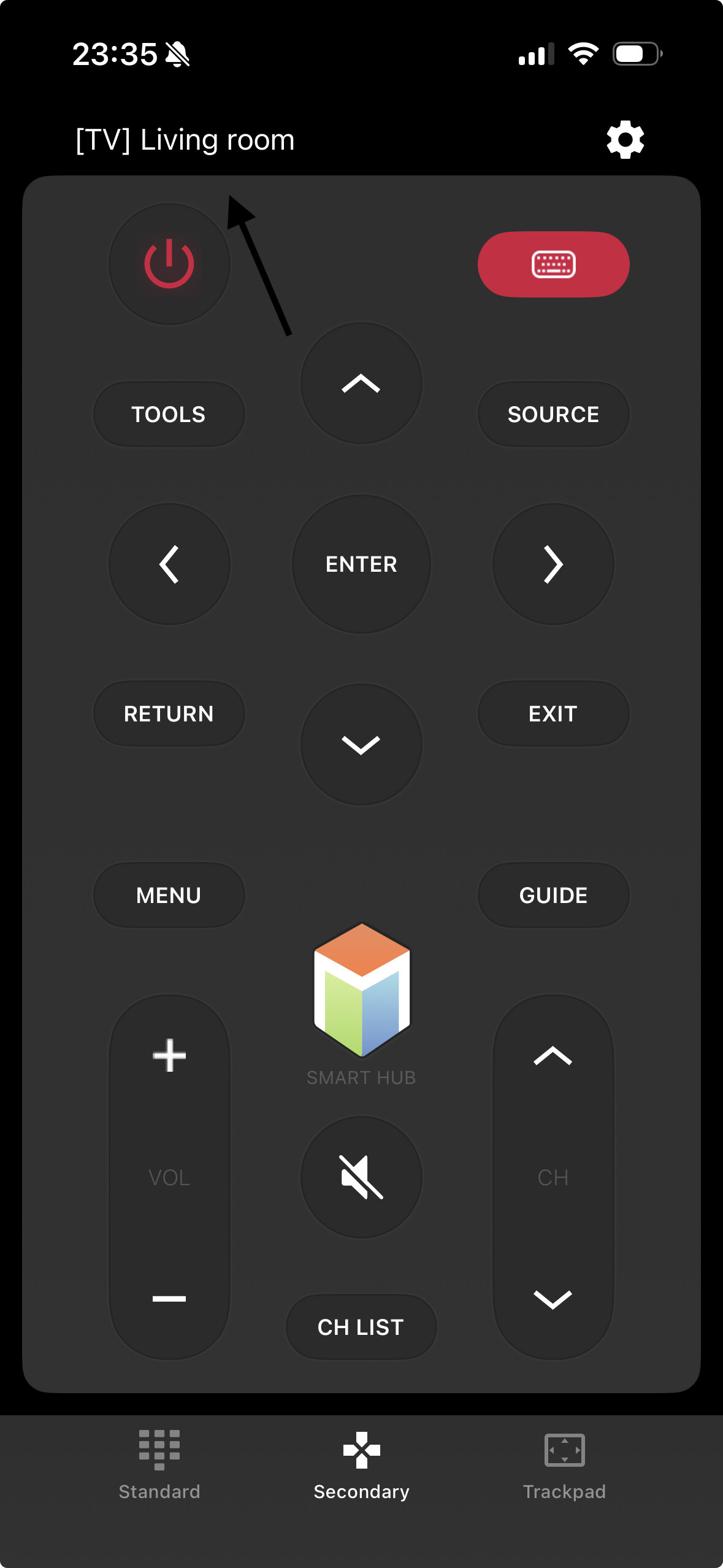Open the CH LIST

(361, 1327)
